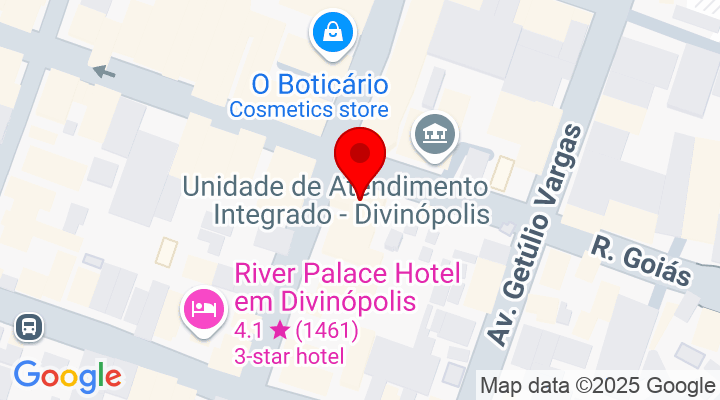Tap the gray government building marker

pyautogui.click(x=434, y=134)
